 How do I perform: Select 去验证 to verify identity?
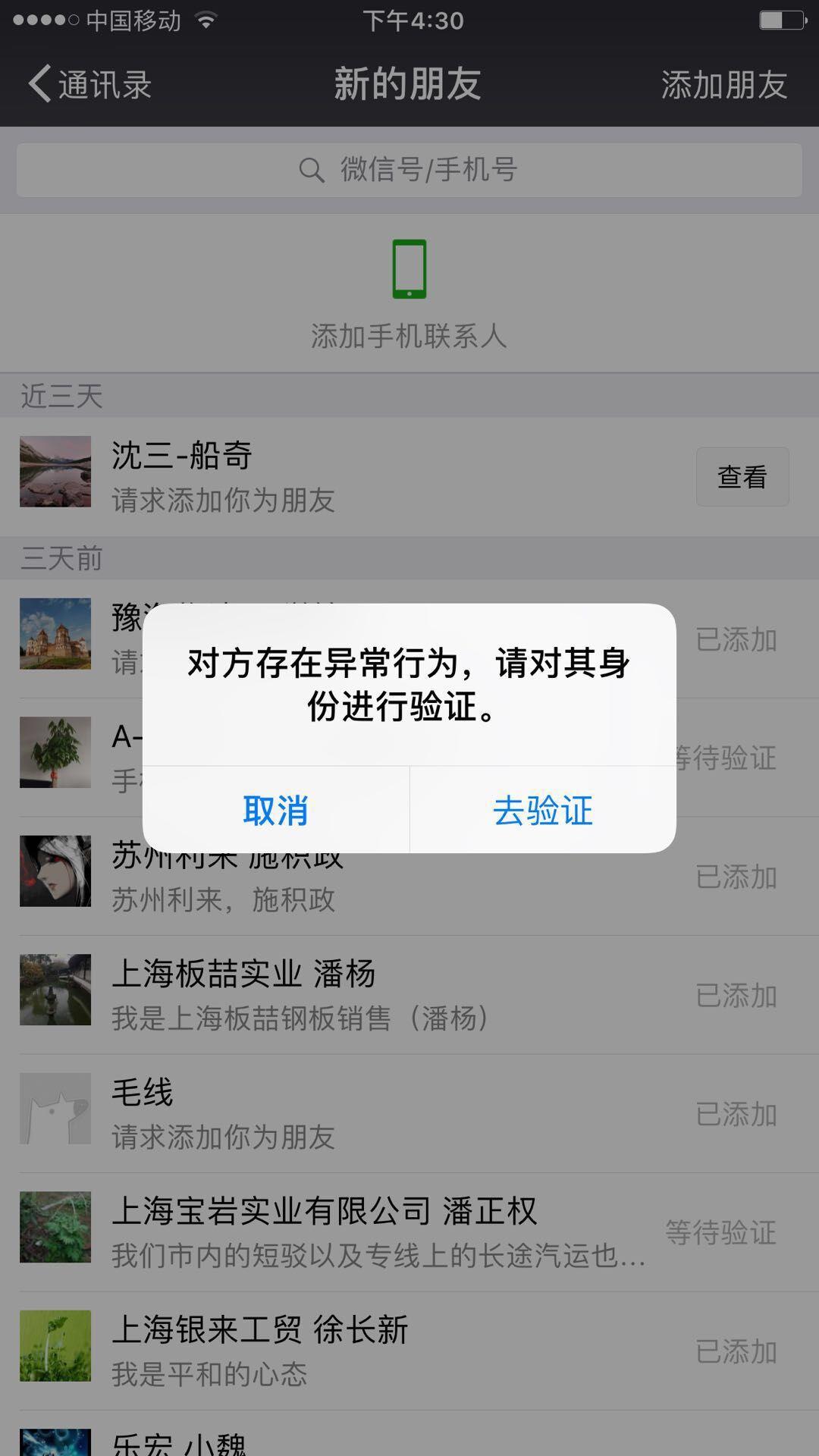[x=543, y=810]
